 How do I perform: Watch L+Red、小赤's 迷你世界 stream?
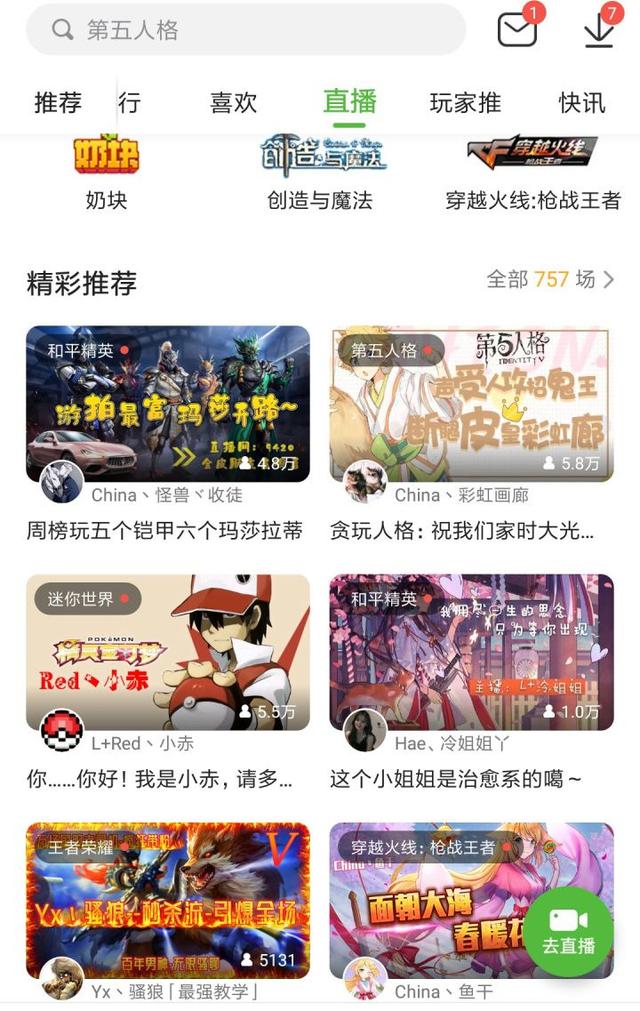point(168,652)
